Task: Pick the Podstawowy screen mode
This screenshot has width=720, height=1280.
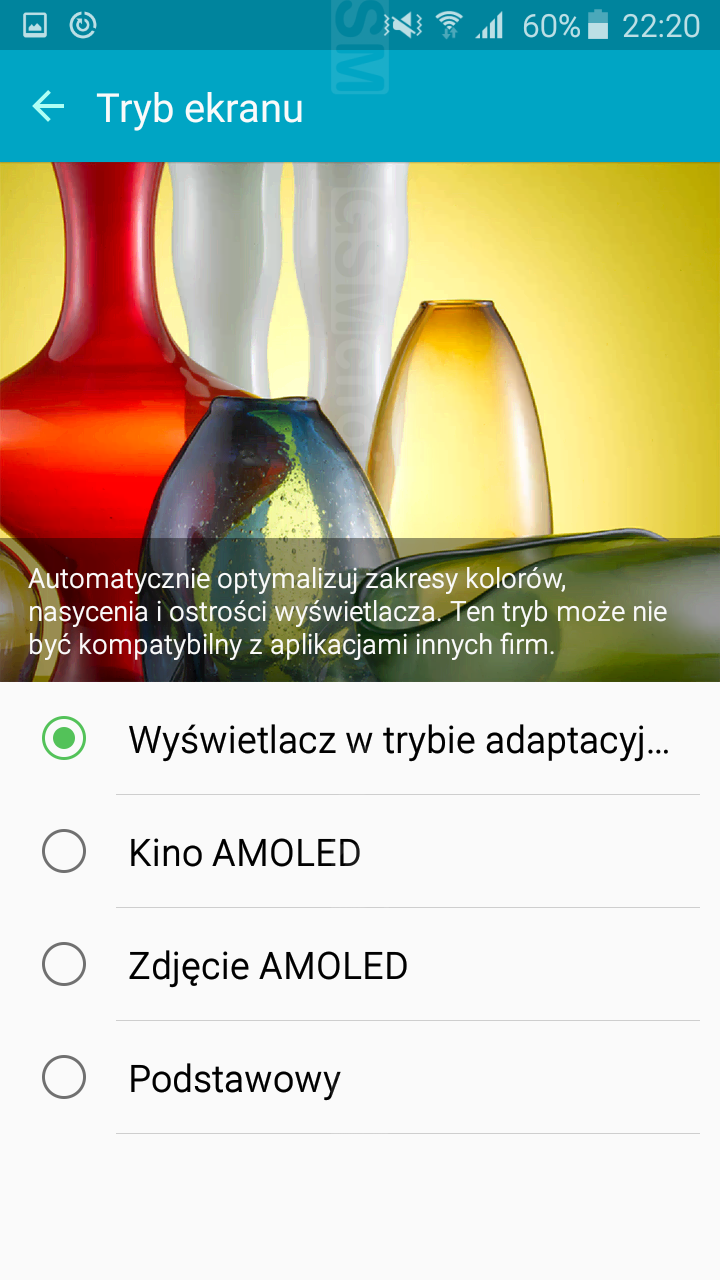Action: (360, 1078)
